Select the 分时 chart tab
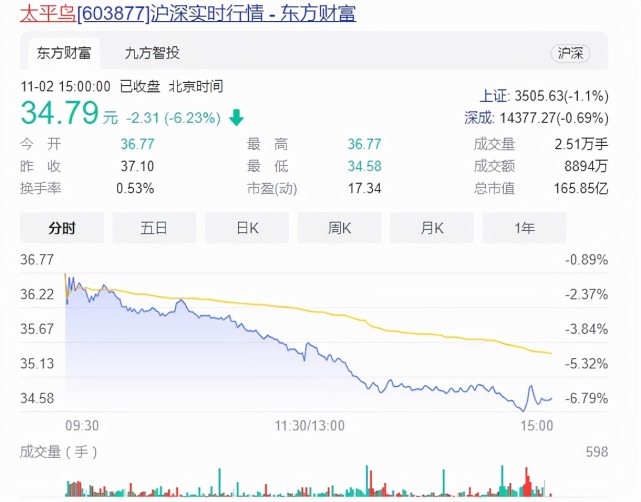Viewport: 641px width, 502px height. [x=62, y=228]
